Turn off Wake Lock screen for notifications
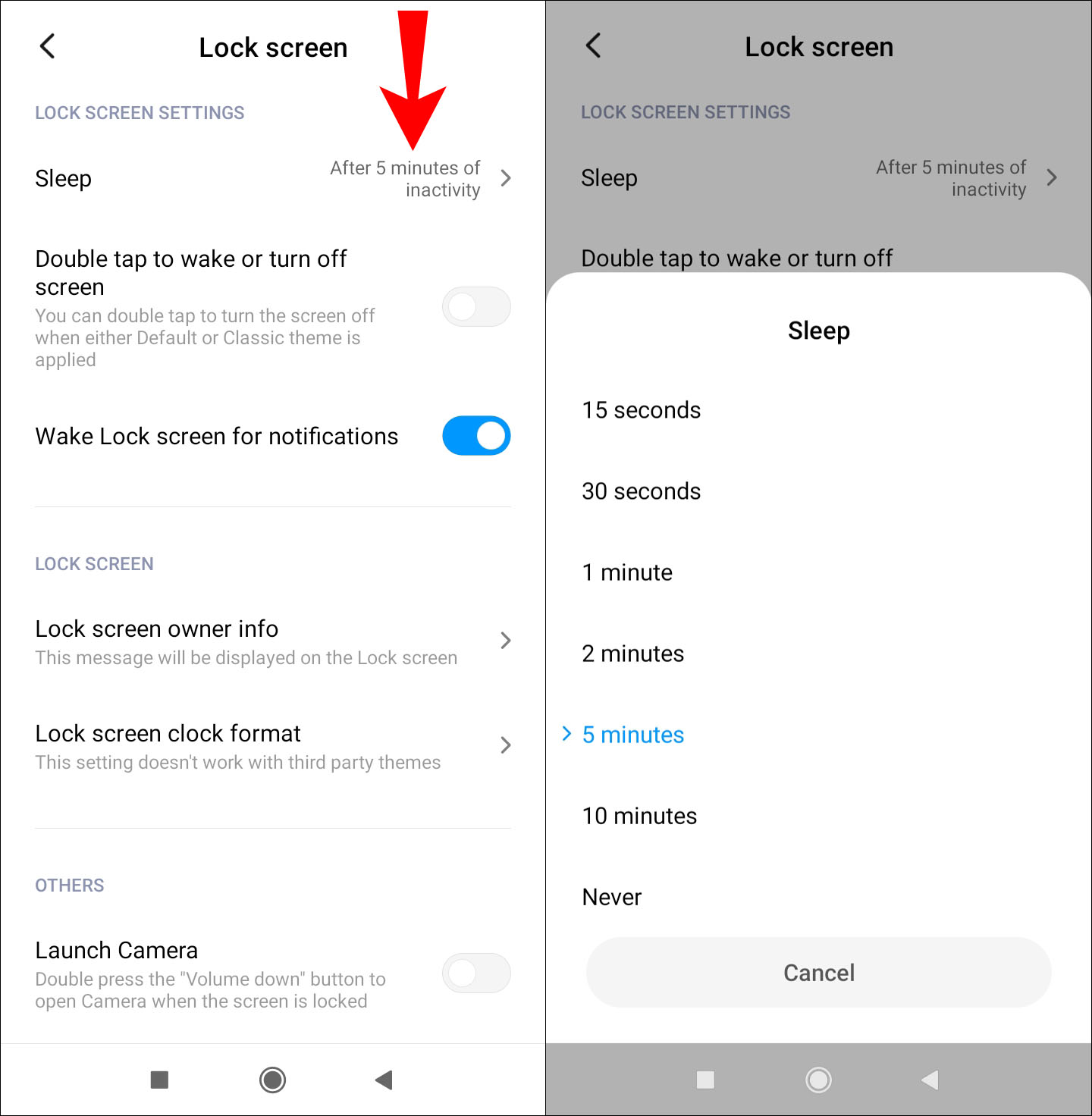The image size is (1092, 1116). 476,436
